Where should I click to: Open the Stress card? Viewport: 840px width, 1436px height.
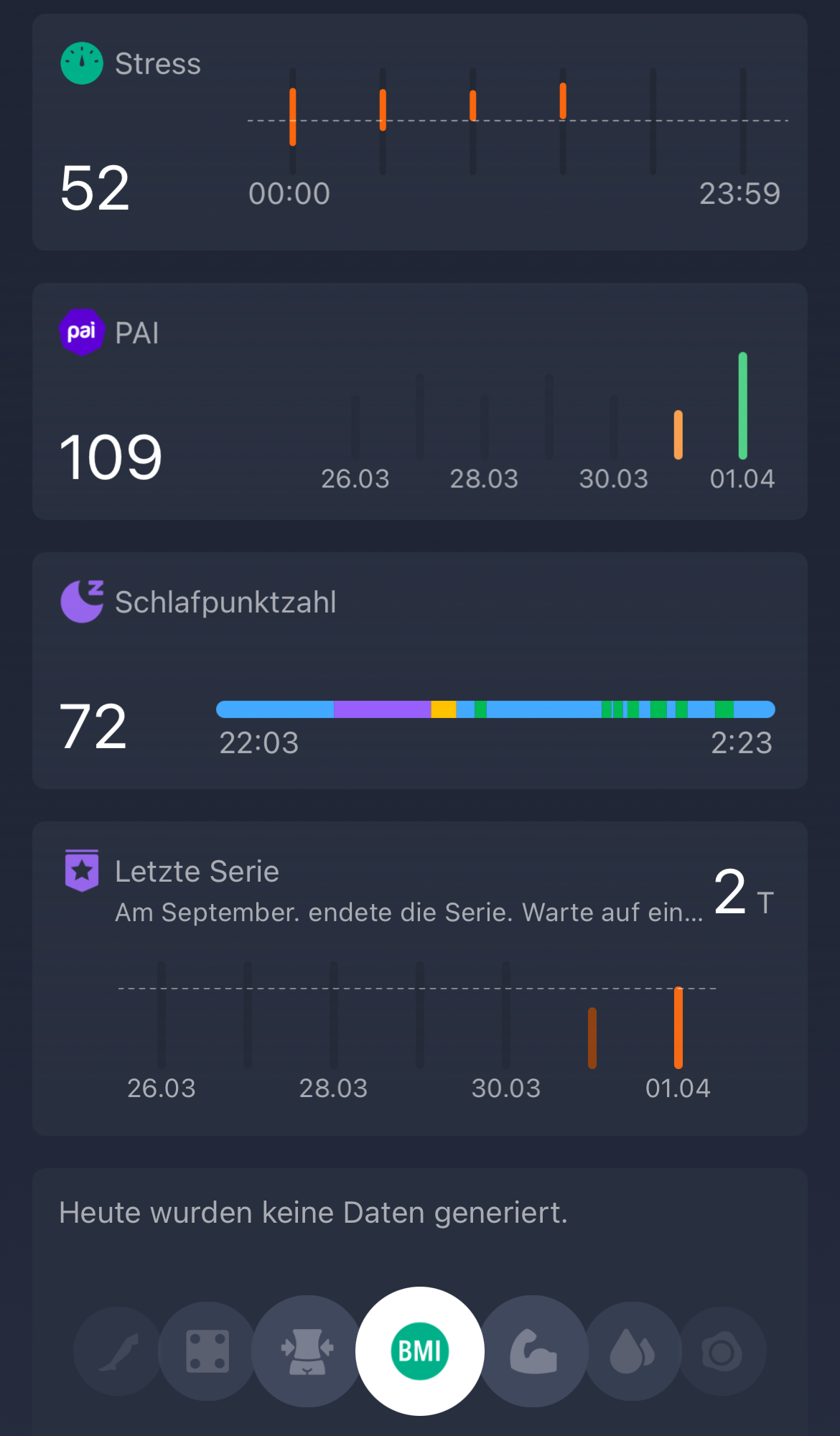420,133
